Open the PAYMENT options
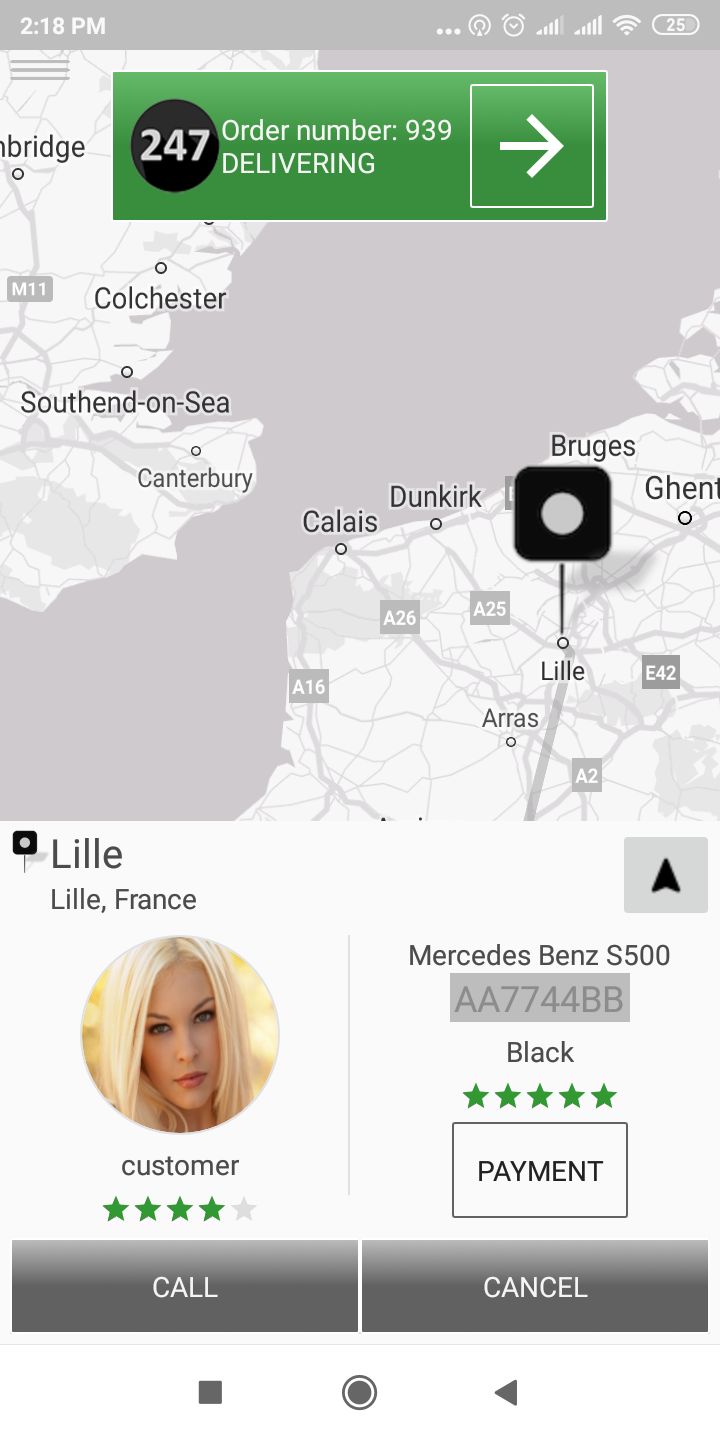 [539, 1170]
